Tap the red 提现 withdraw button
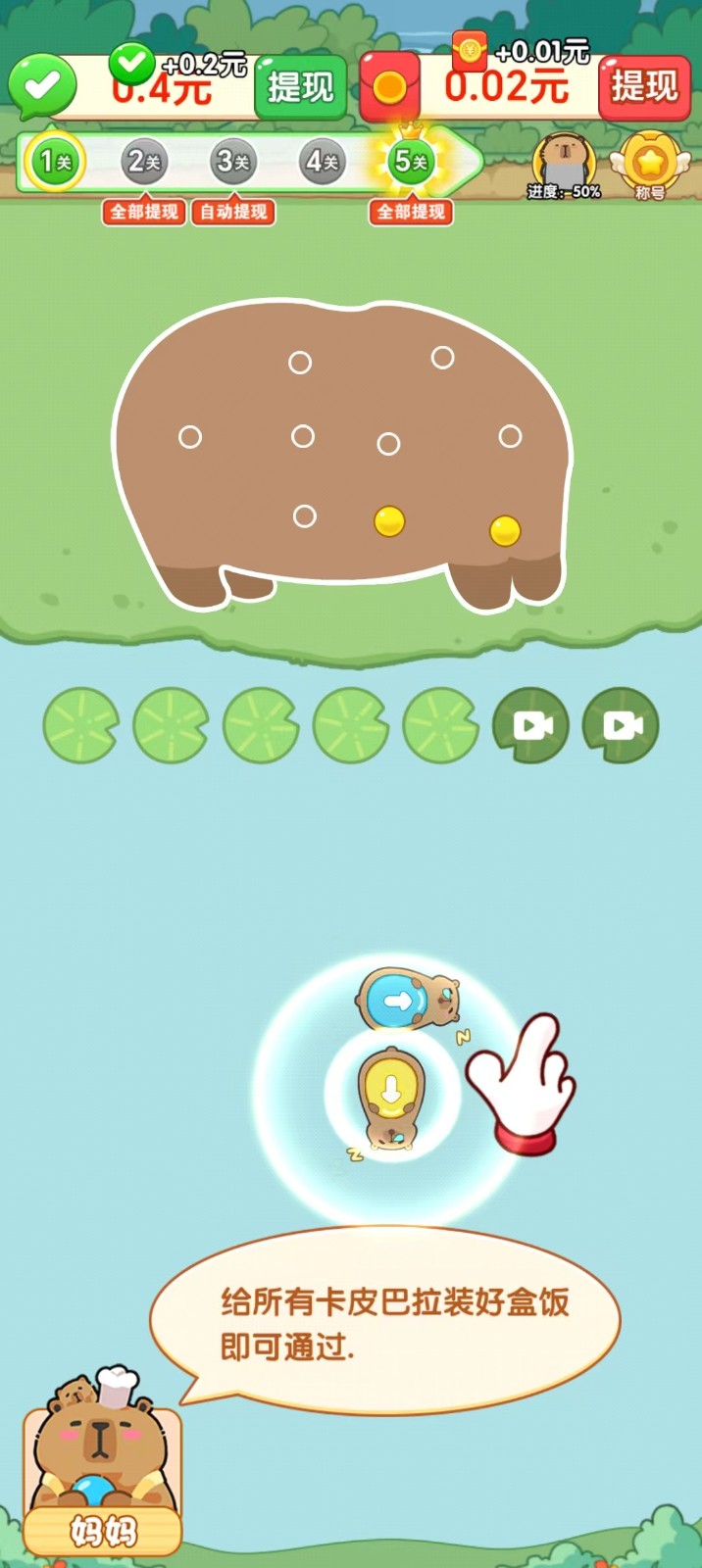 [x=644, y=86]
